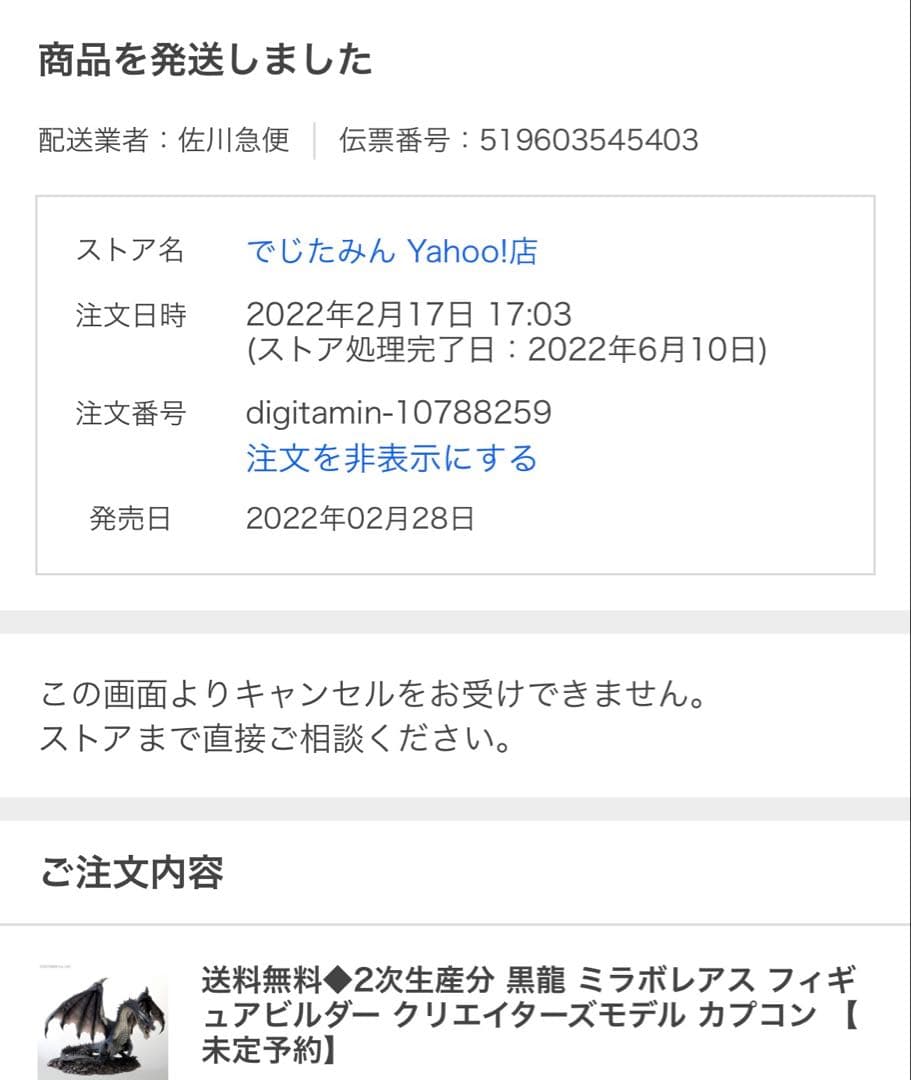Click the 注文番号 row label
This screenshot has height=1080, width=911.
click(132, 410)
